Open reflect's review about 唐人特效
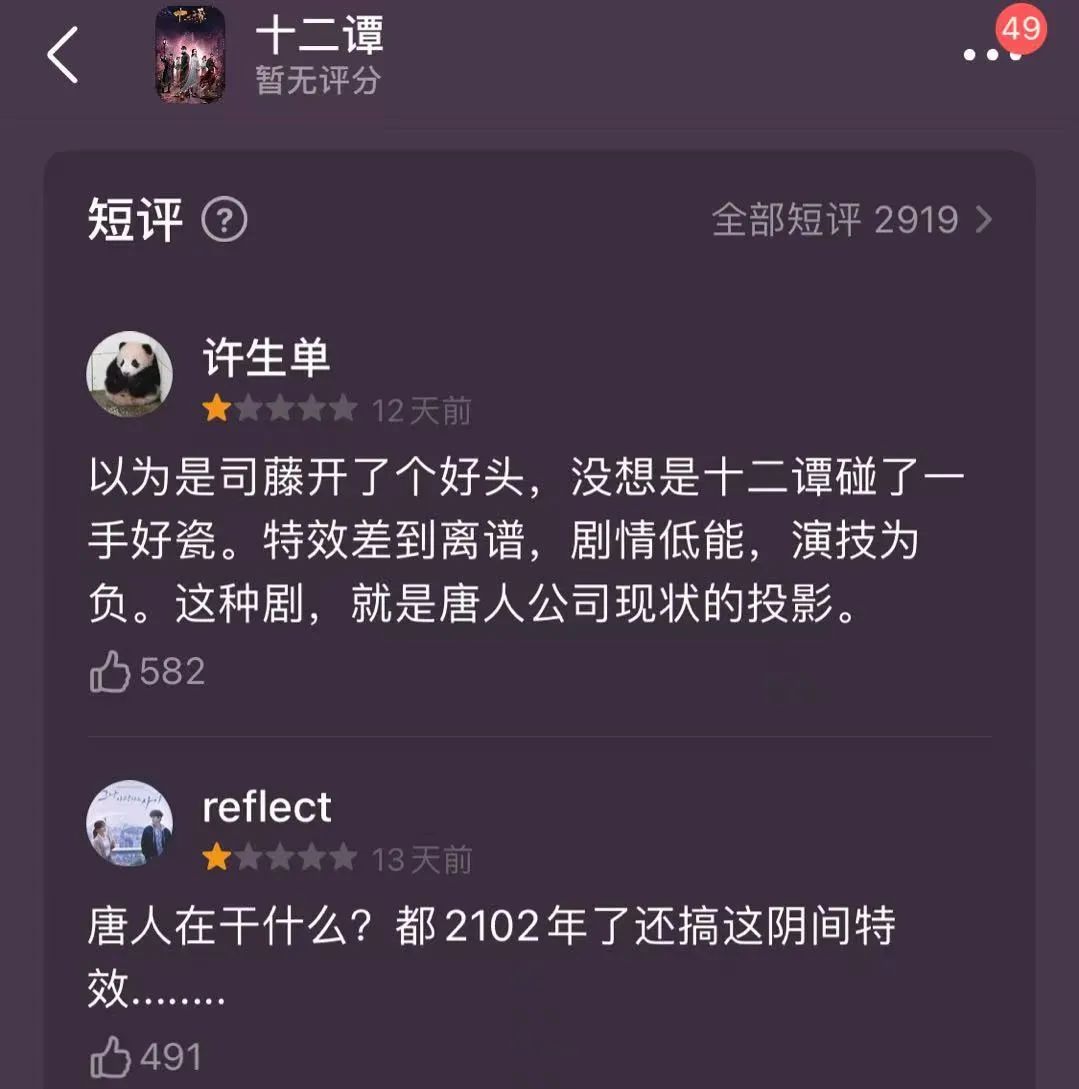 tap(490, 958)
